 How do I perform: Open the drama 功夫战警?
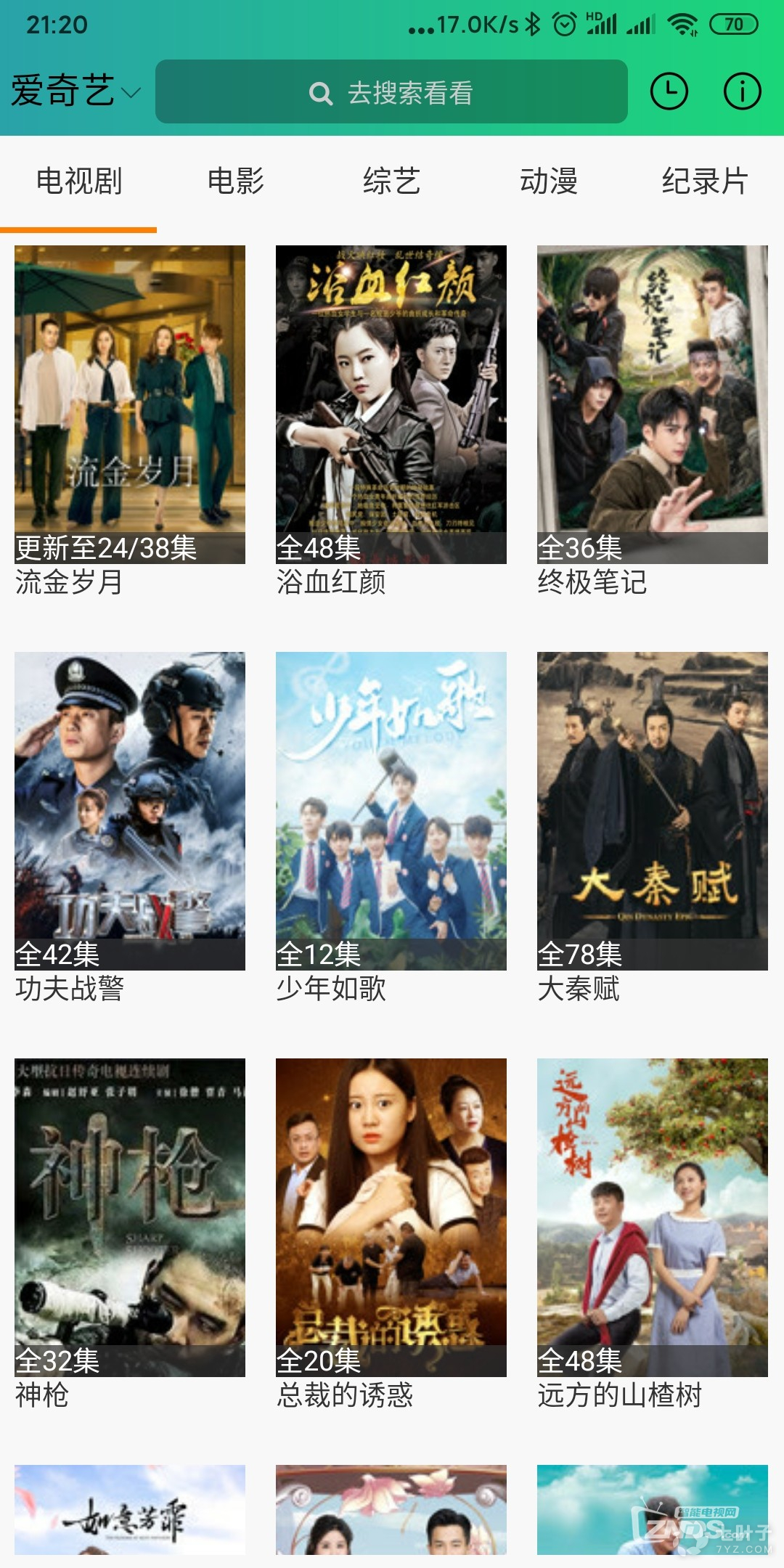click(130, 810)
